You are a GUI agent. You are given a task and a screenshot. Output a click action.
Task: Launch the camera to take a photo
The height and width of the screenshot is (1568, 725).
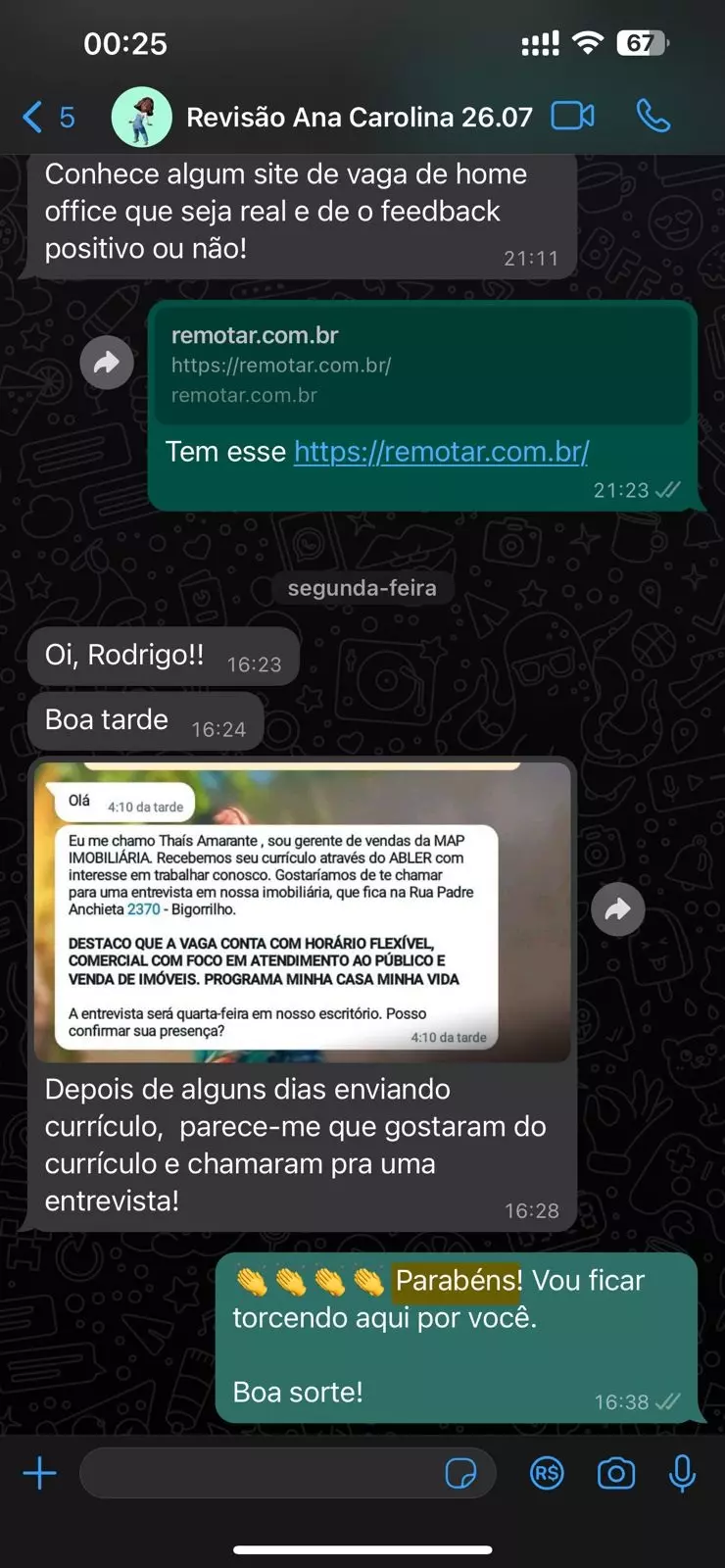[x=616, y=1473]
